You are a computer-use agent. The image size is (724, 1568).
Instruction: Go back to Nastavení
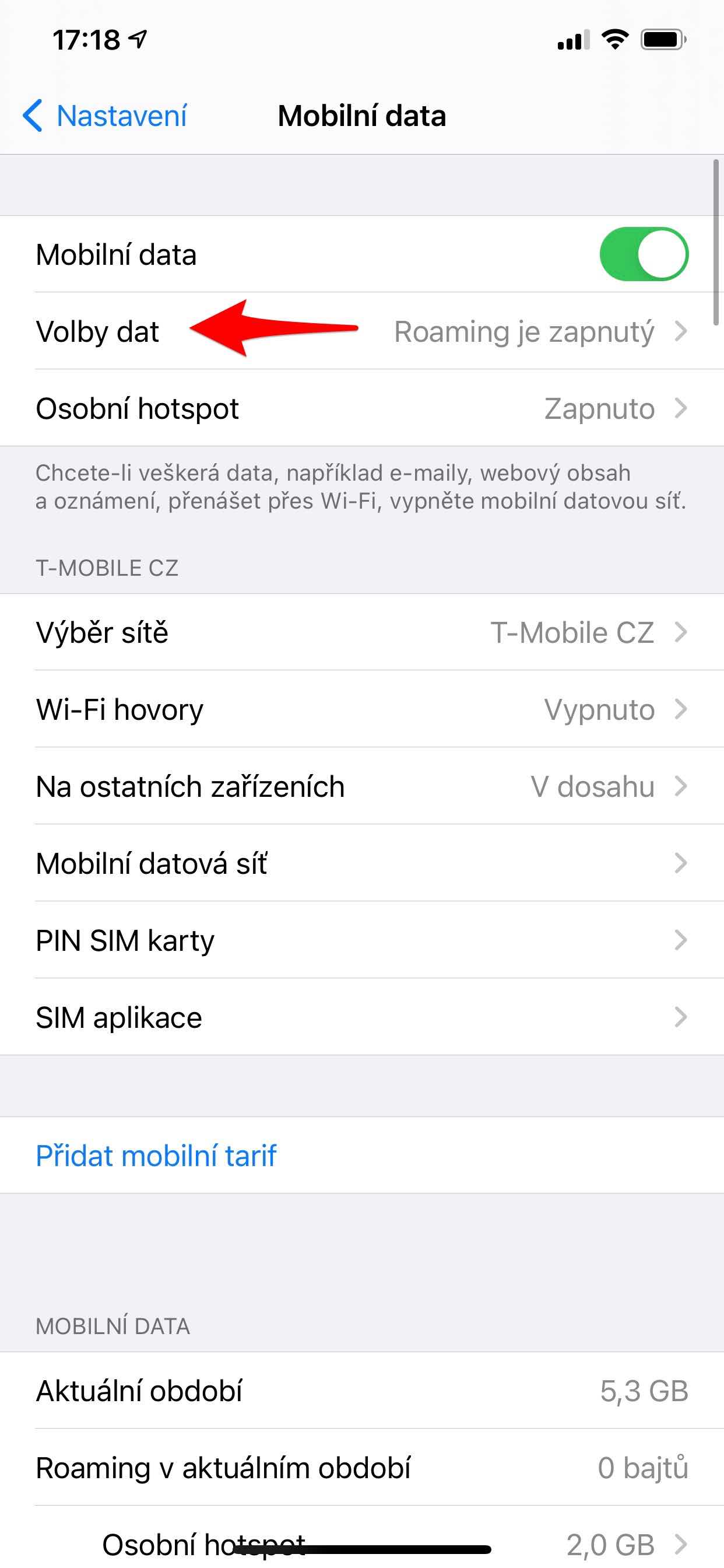[105, 116]
